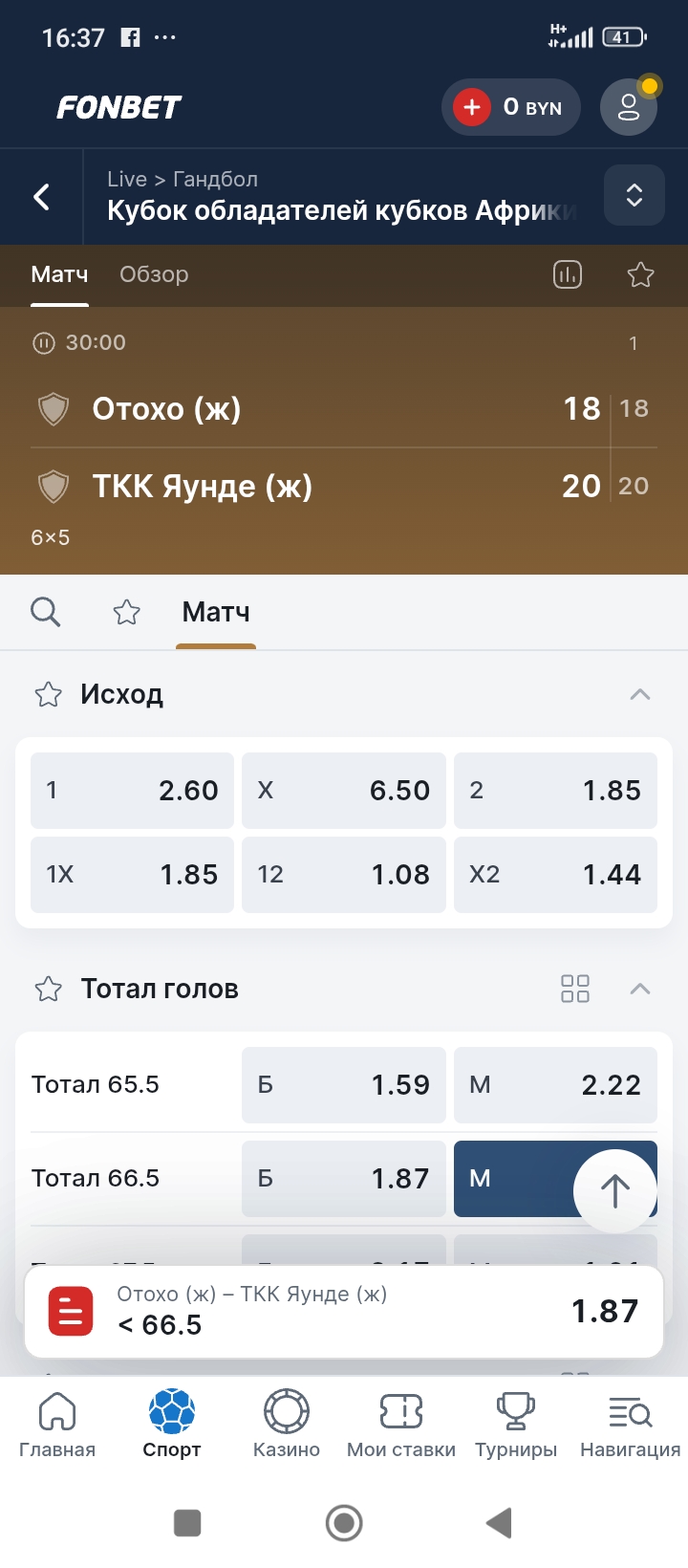The height and width of the screenshot is (1568, 688).
Task: Open the Навигация icon
Action: click(629, 1410)
